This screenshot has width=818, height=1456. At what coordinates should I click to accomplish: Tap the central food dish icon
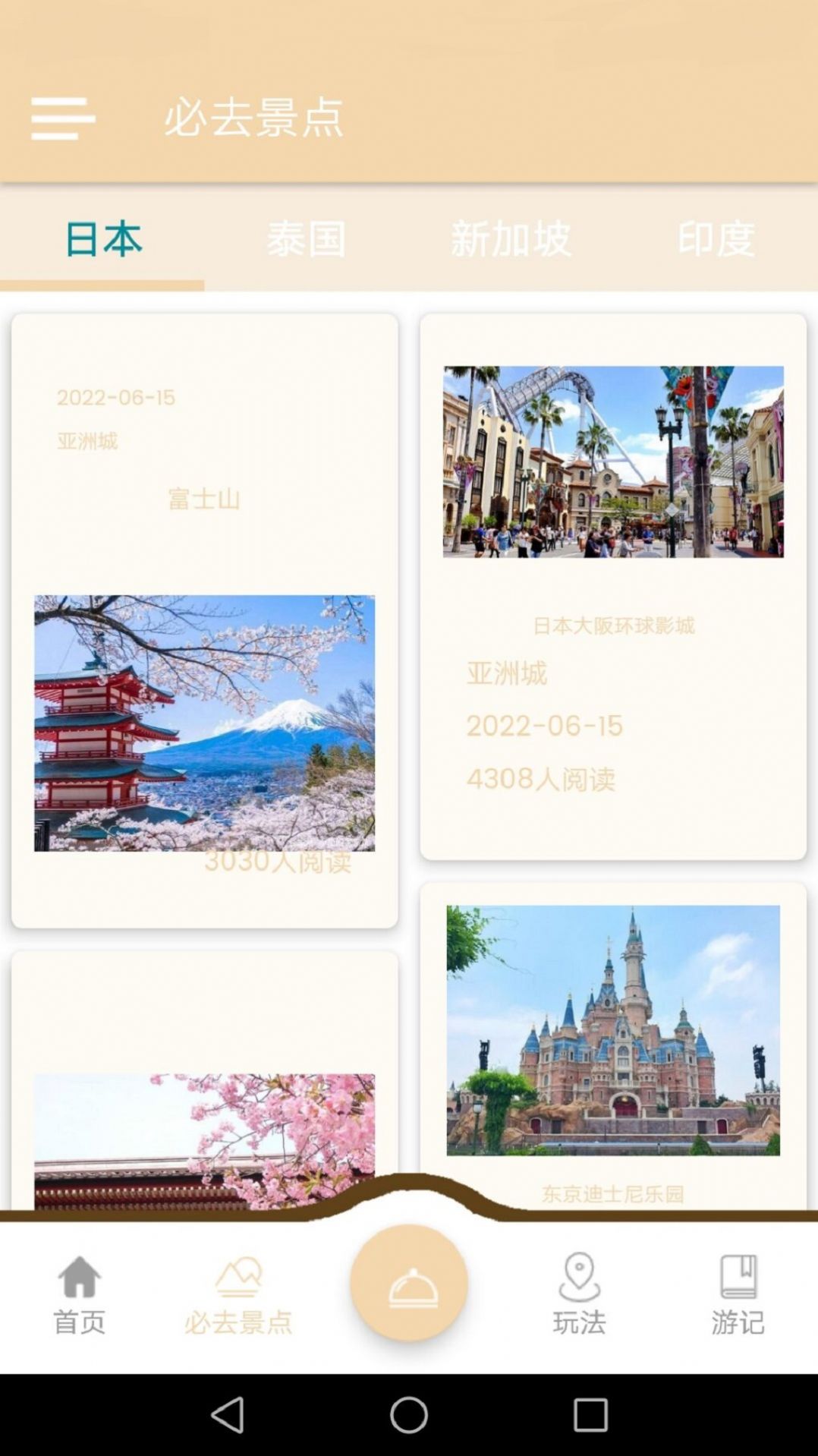pos(408,1283)
